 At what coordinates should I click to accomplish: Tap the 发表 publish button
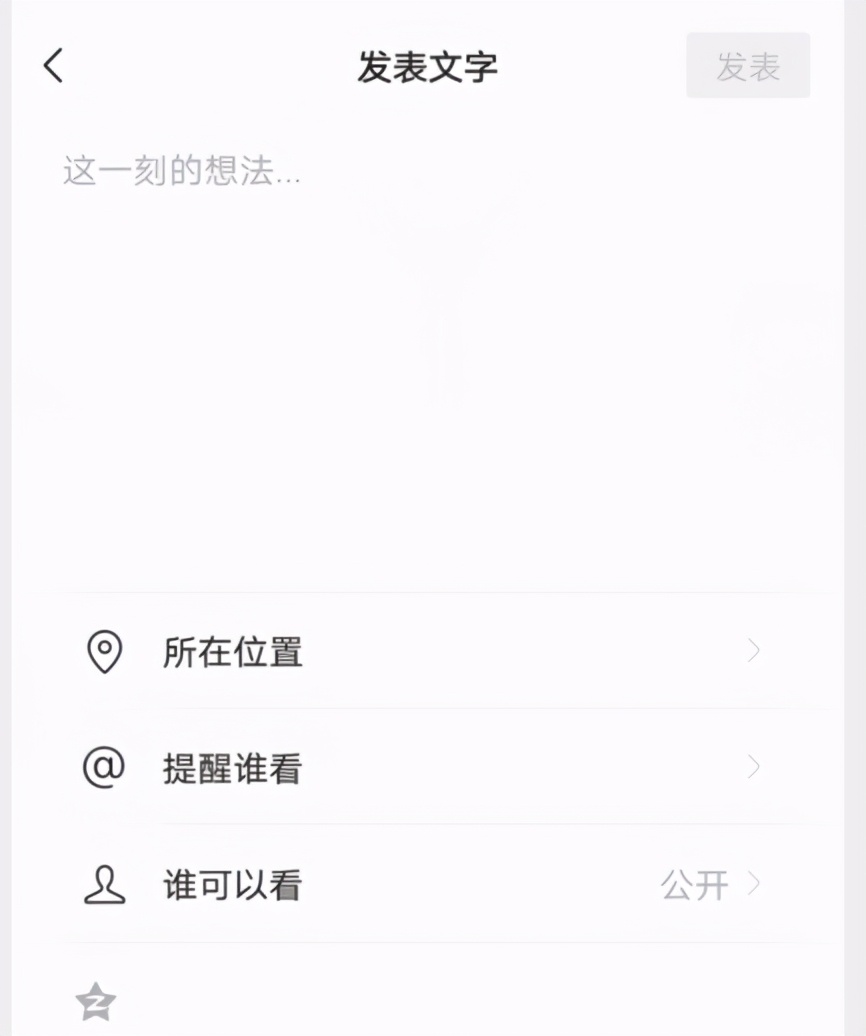[747, 66]
